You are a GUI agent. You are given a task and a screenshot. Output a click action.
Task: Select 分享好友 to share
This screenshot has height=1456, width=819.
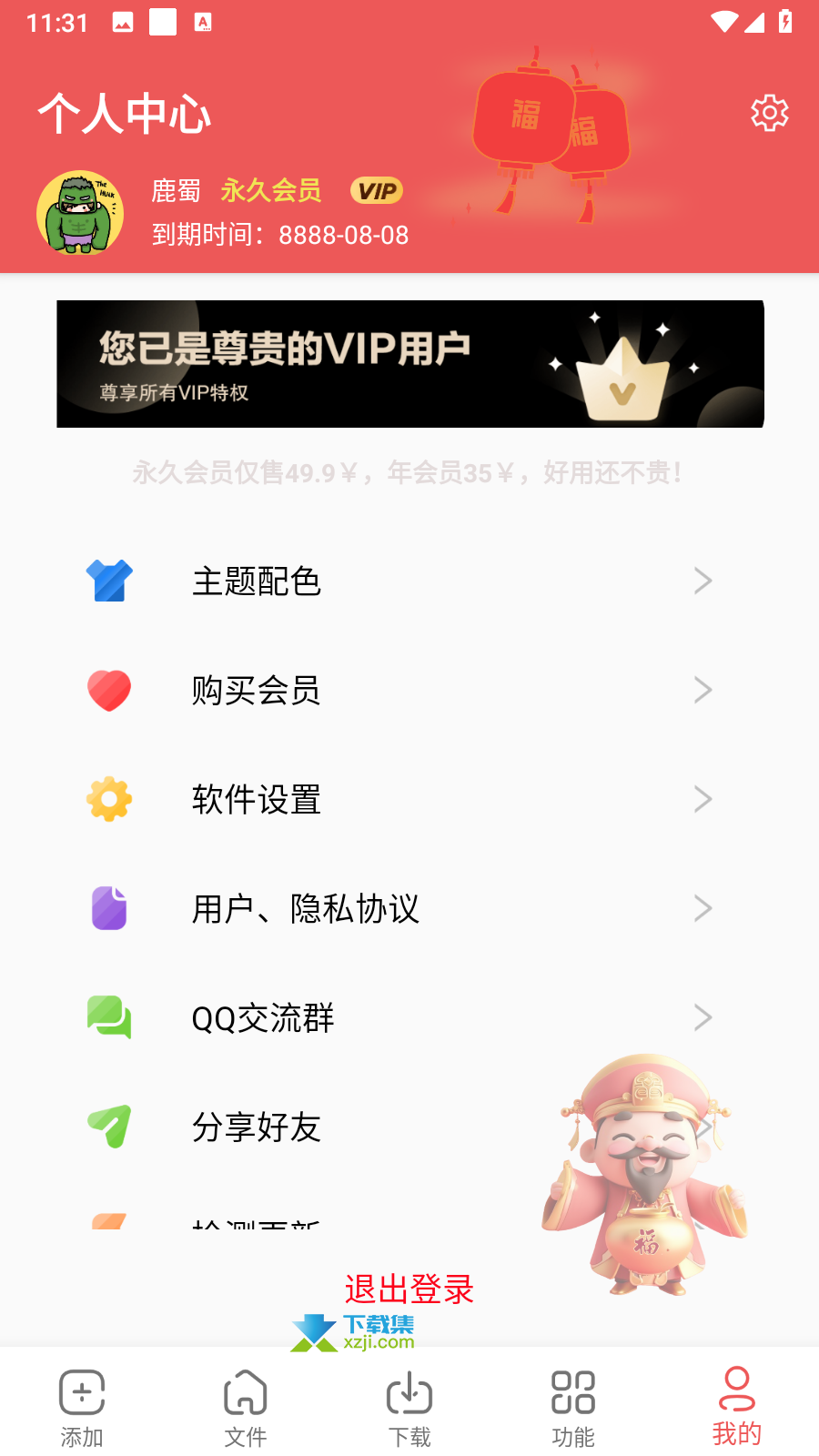coord(409,1127)
